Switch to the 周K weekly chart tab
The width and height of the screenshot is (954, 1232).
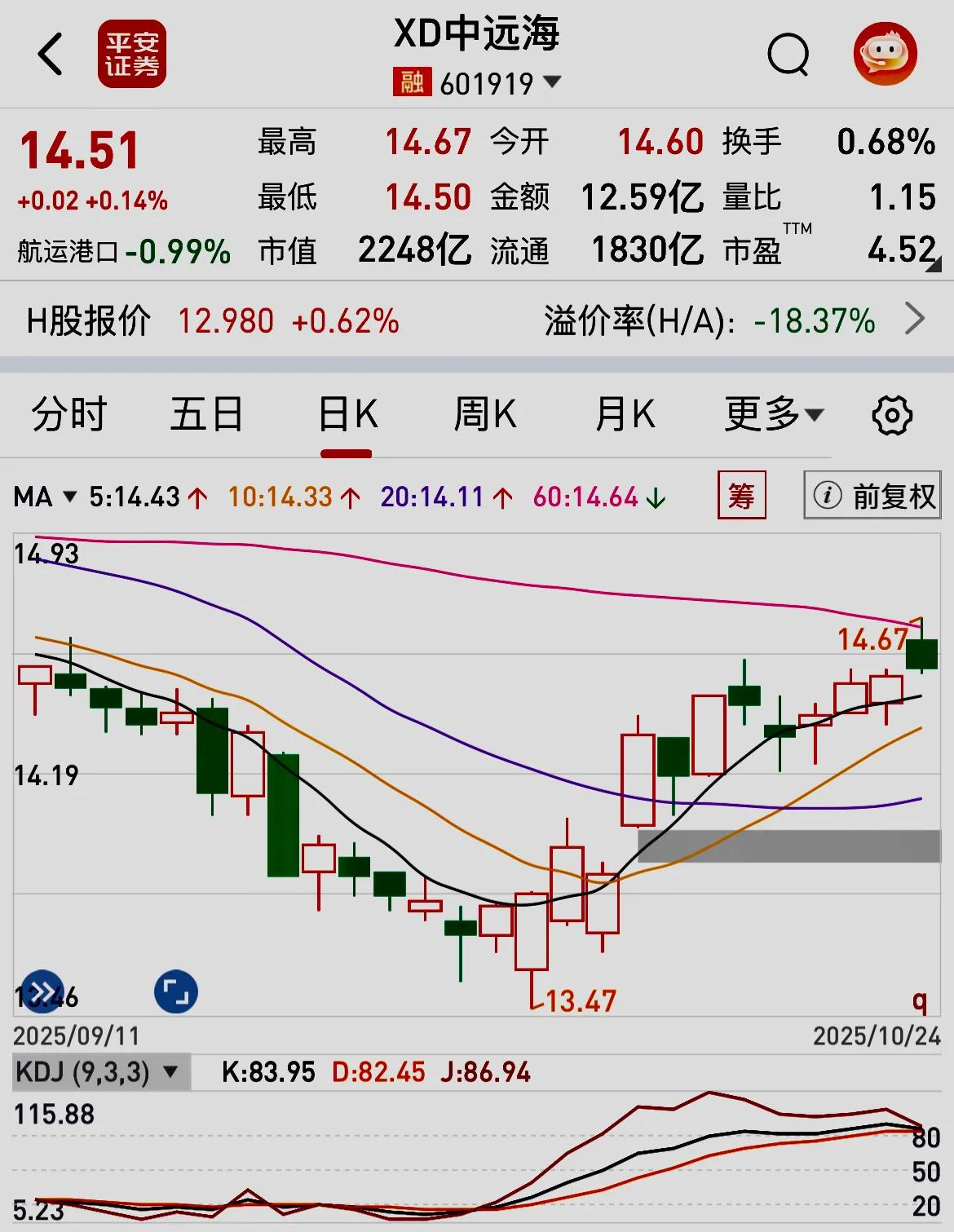point(485,414)
